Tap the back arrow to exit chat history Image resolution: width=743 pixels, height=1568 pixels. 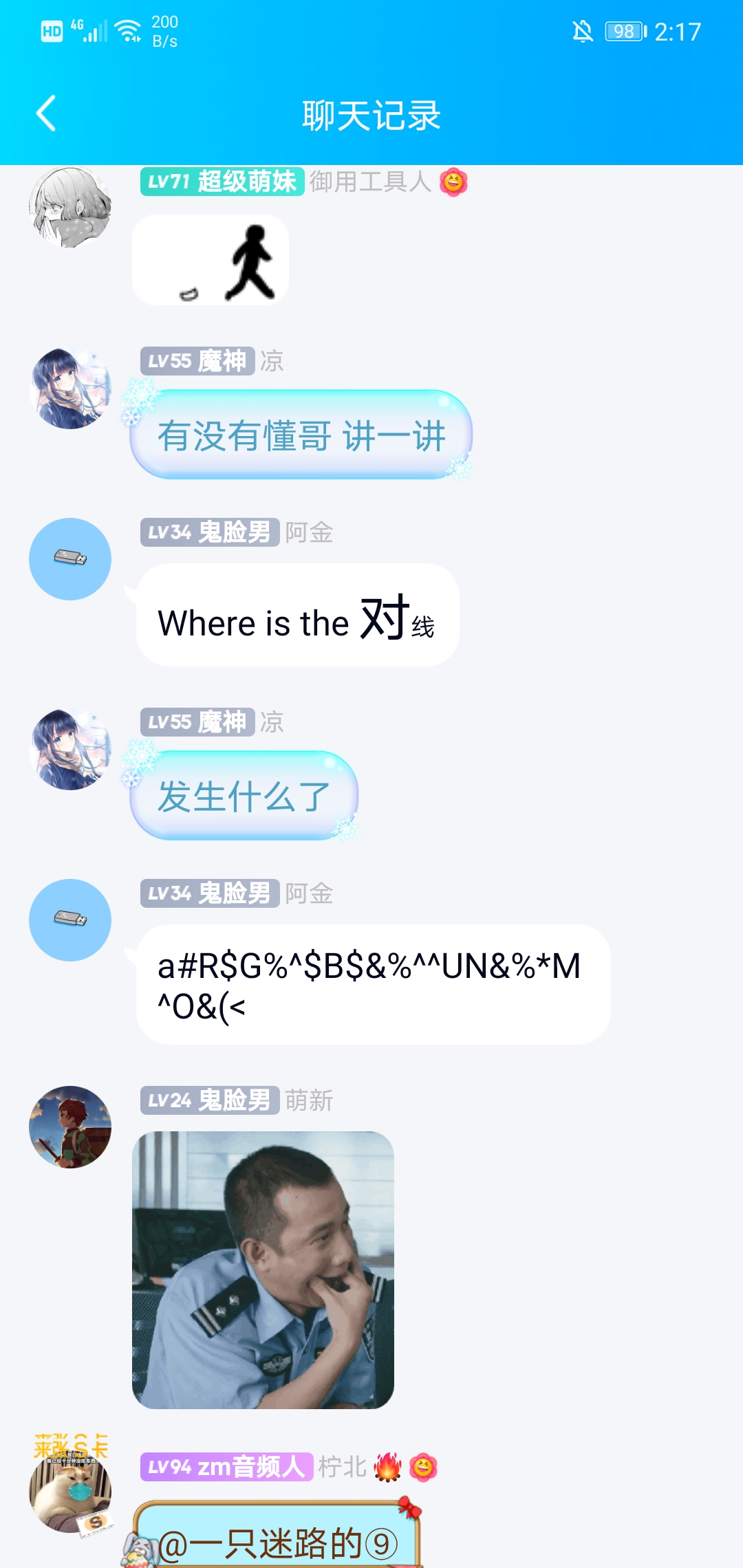[45, 113]
